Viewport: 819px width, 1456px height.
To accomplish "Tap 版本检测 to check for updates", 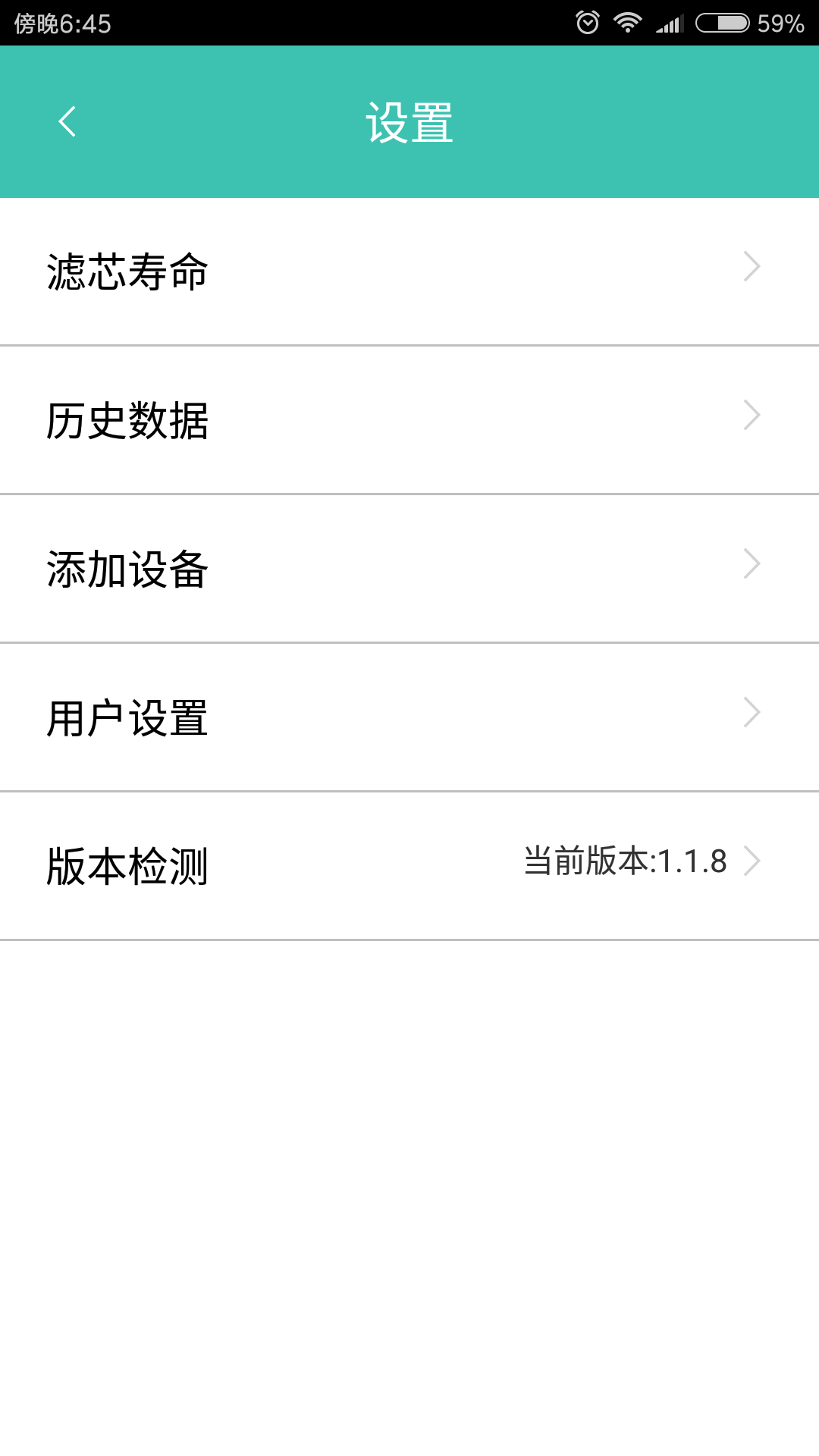I will click(x=409, y=866).
